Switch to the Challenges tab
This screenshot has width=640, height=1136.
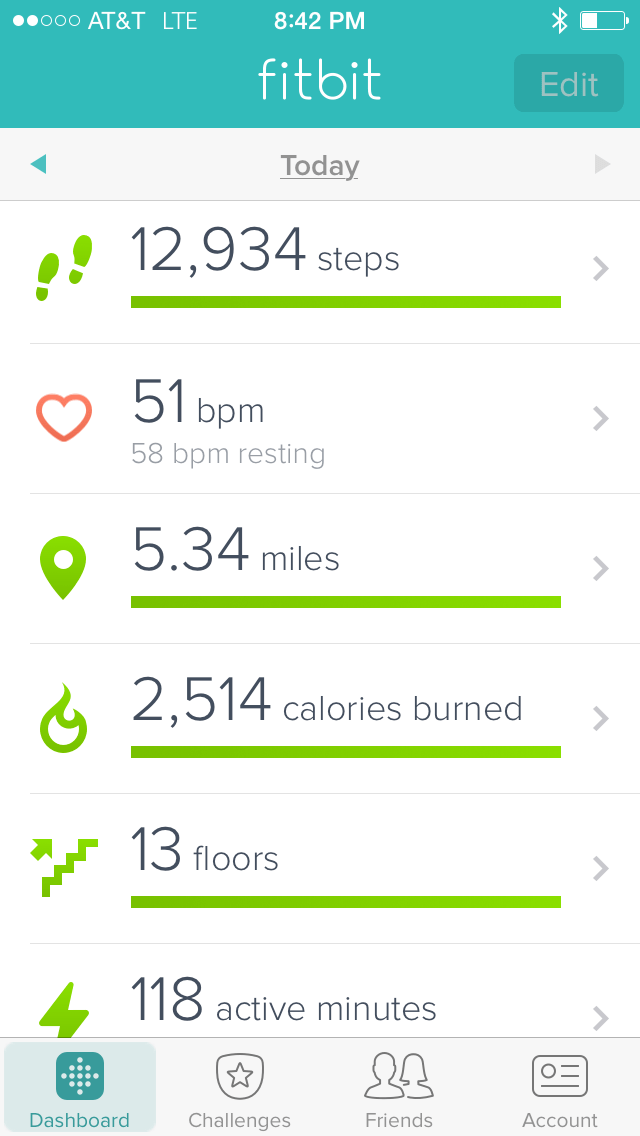coord(240,1090)
